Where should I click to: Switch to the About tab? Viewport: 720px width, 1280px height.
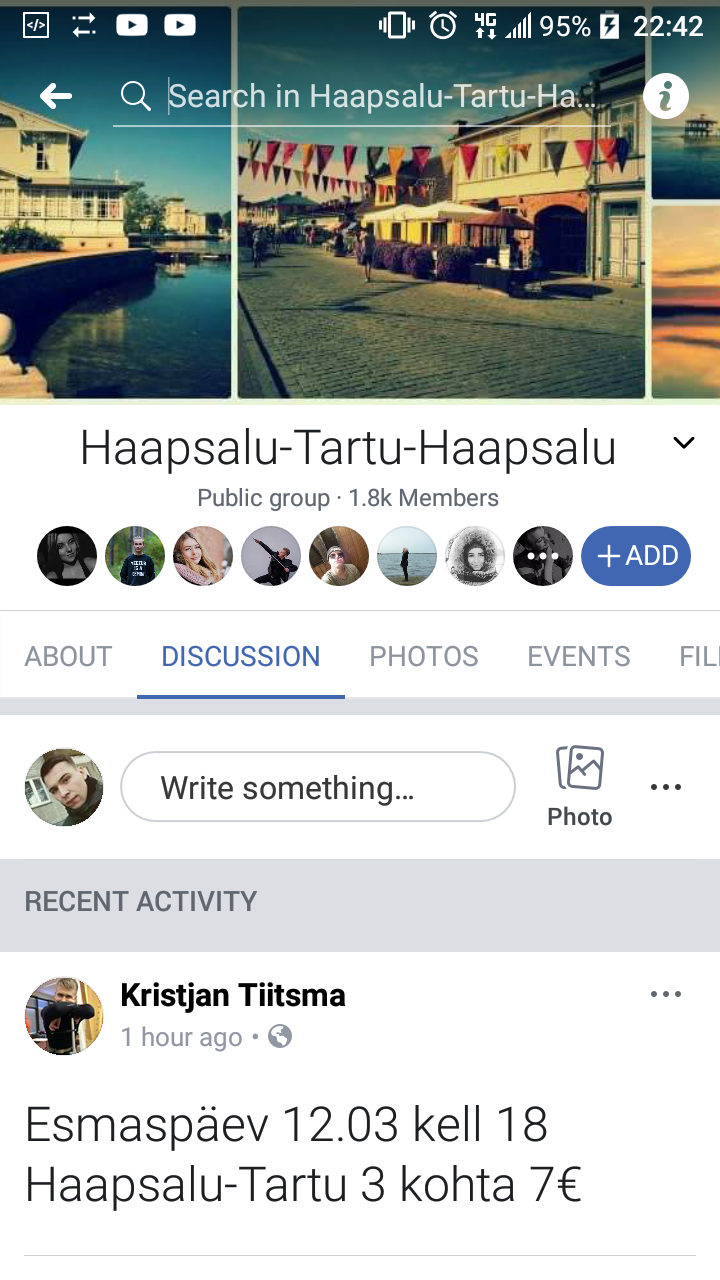(69, 656)
